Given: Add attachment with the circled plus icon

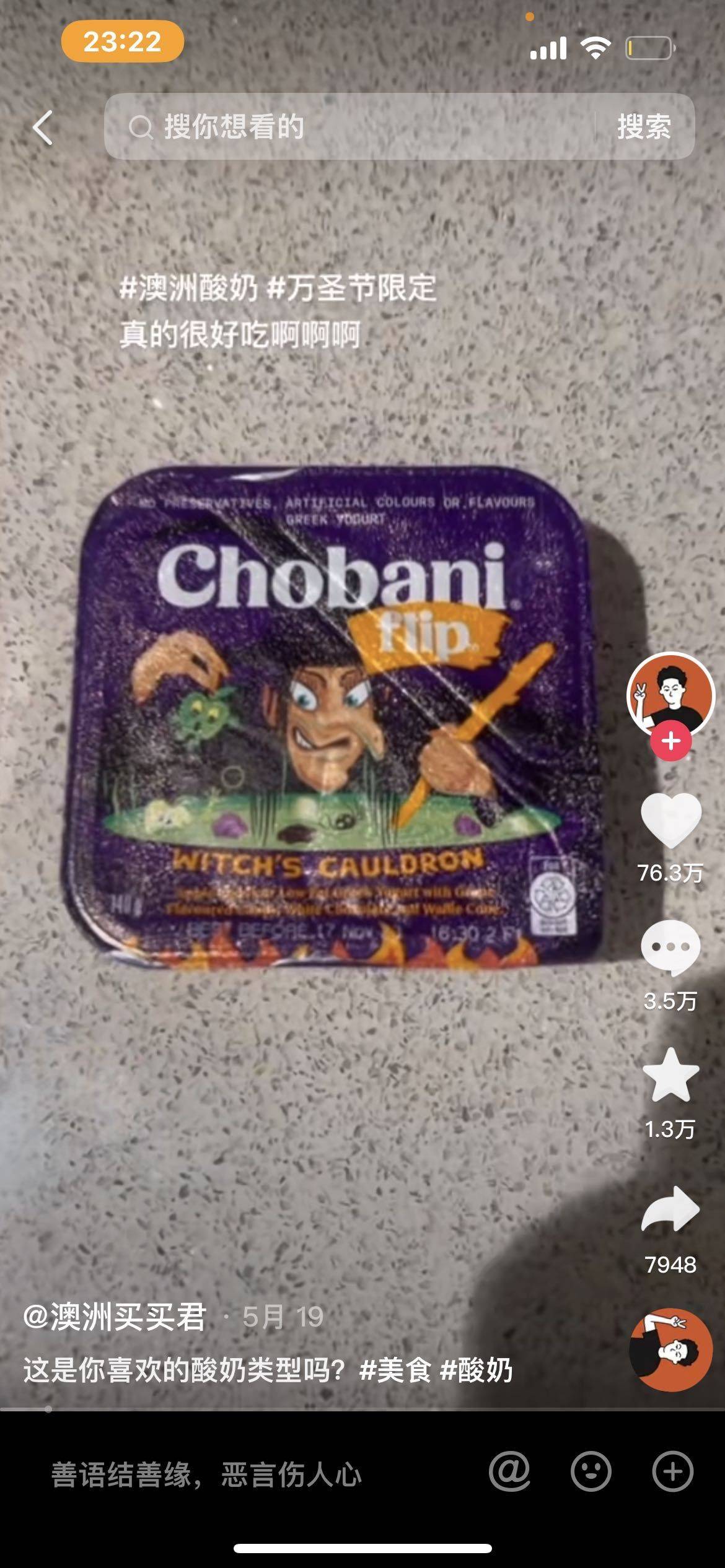Looking at the screenshot, I should coord(672,1473).
